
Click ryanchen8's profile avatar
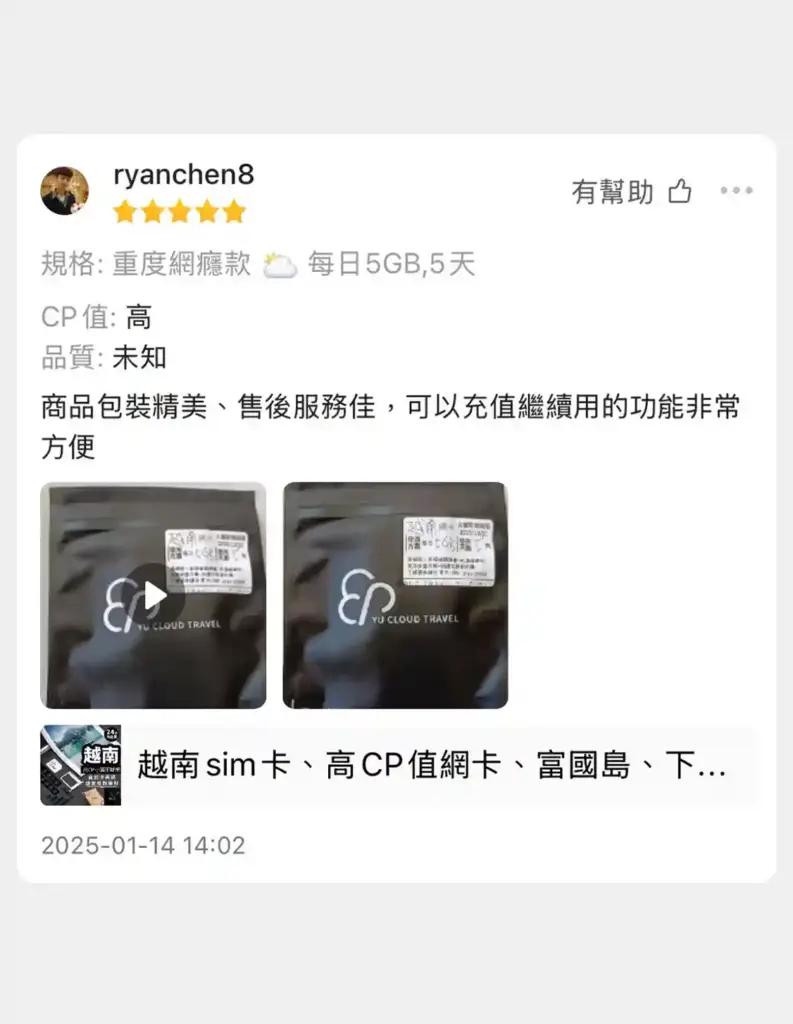65,190
